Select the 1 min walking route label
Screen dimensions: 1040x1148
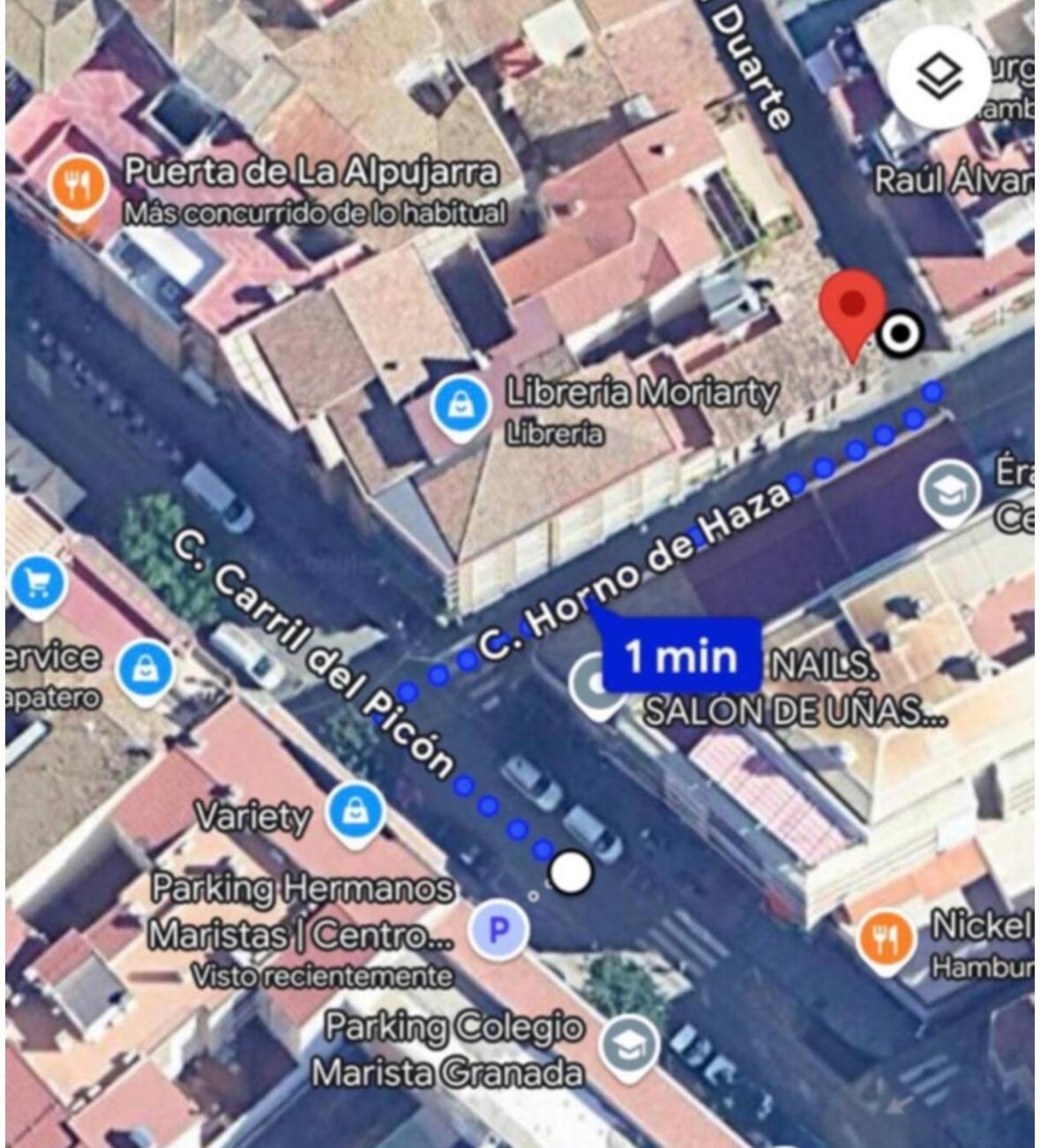pyautogui.click(x=680, y=656)
